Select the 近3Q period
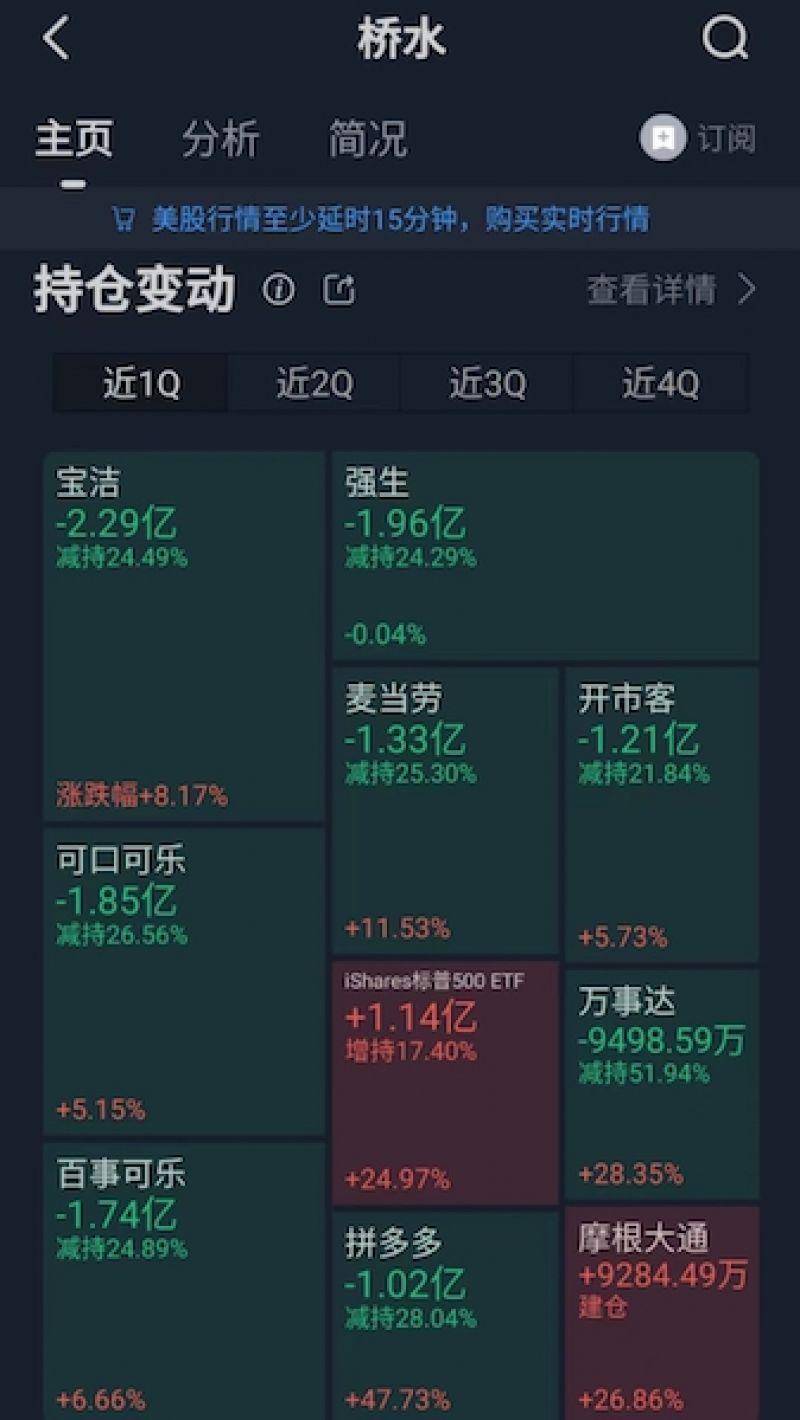The image size is (800, 1420). coord(487,383)
